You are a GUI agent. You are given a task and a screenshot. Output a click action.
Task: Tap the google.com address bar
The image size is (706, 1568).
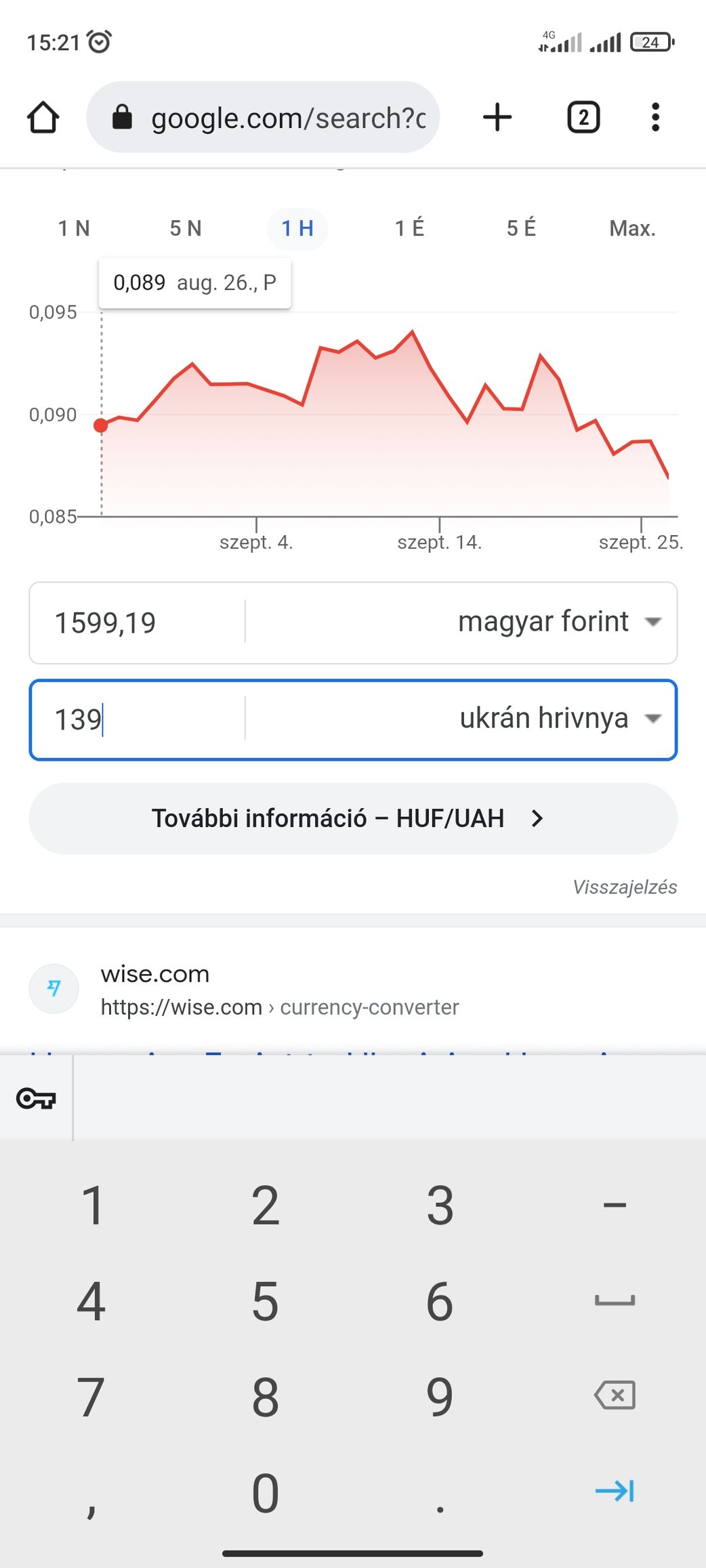coord(263,117)
